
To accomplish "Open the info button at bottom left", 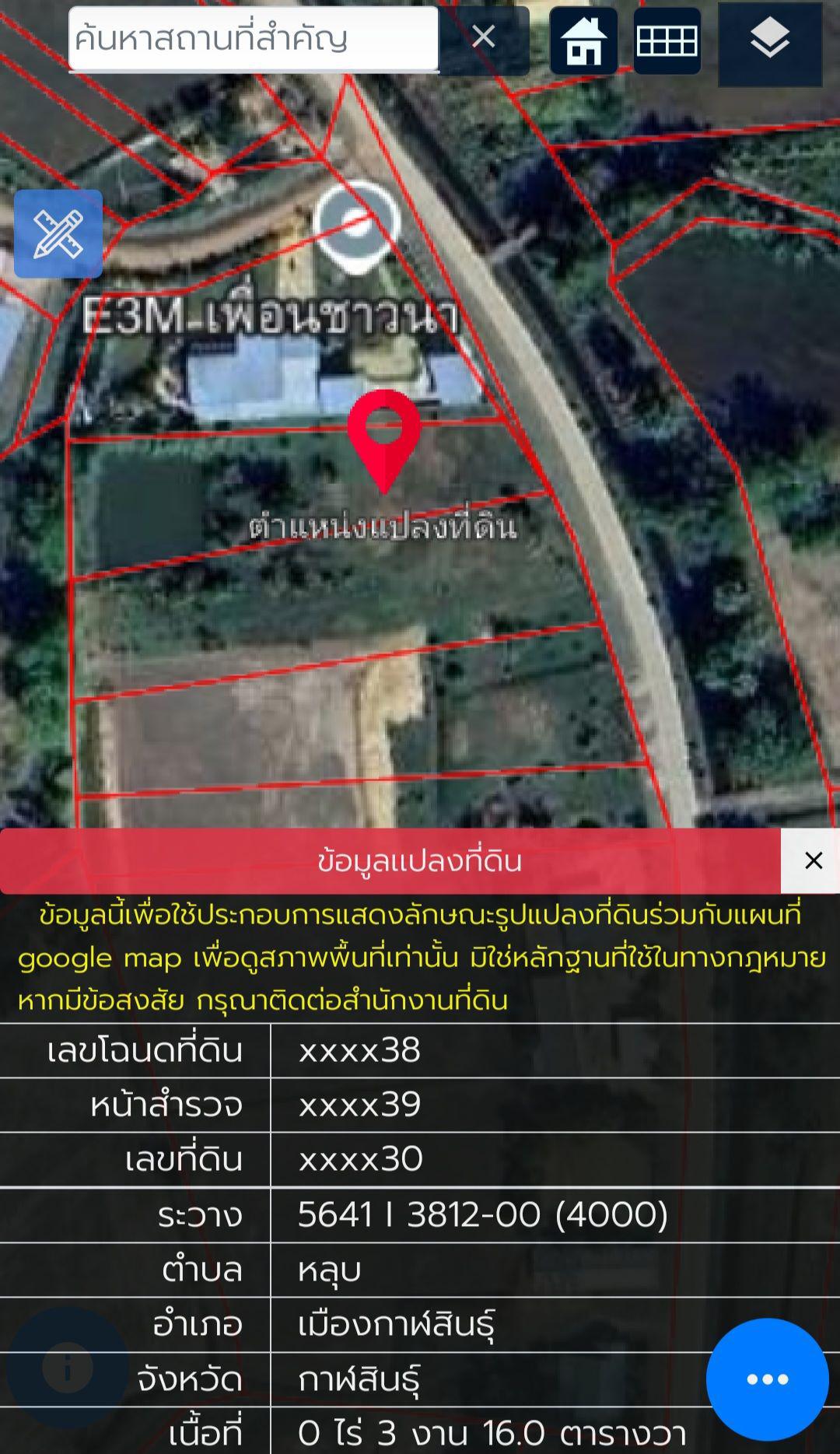I will coord(68,1368).
